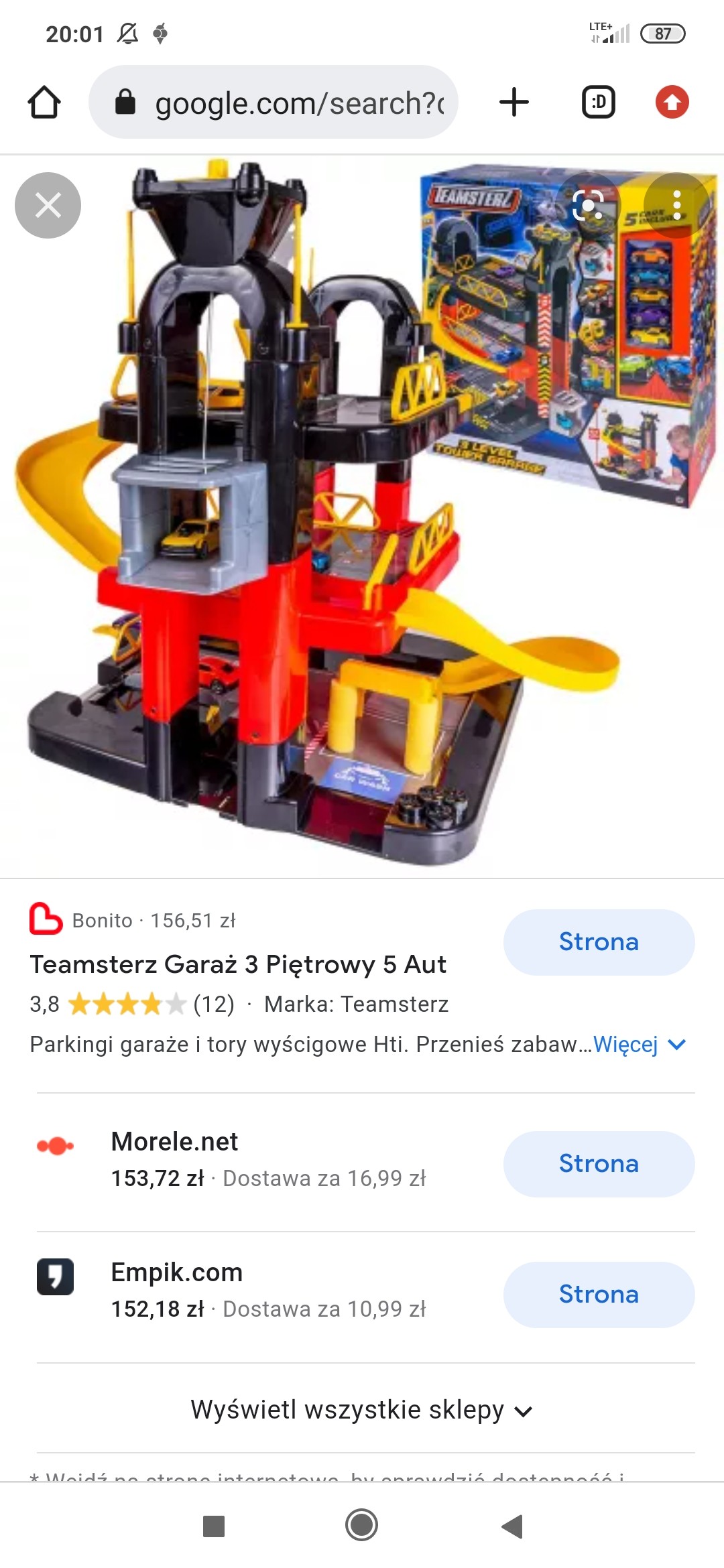The image size is (724, 1568).
Task: Open the tab switcher
Action: click(598, 103)
